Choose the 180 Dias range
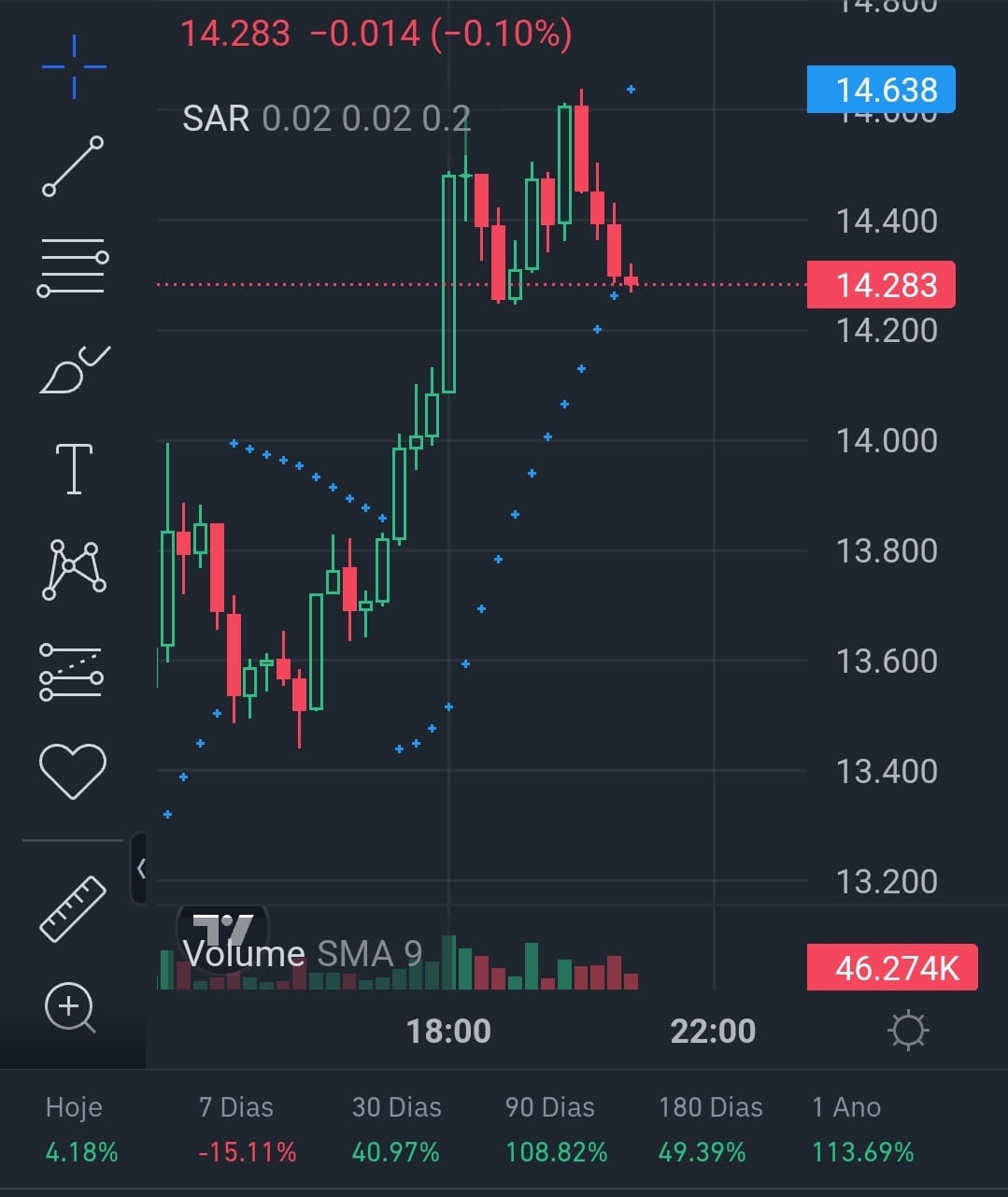1008x1197 pixels. point(710,1129)
